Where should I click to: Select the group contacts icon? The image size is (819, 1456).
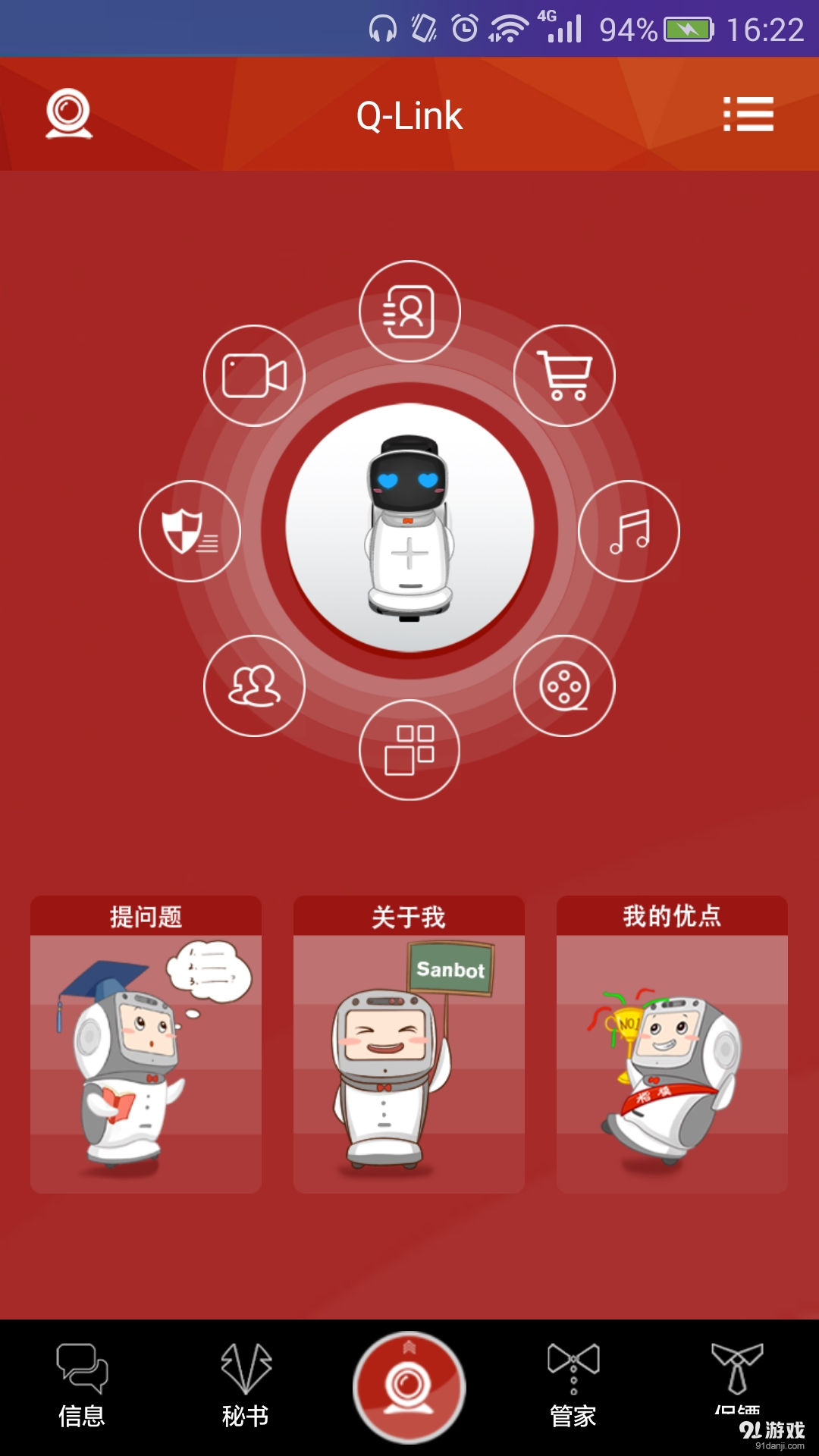pos(254,685)
